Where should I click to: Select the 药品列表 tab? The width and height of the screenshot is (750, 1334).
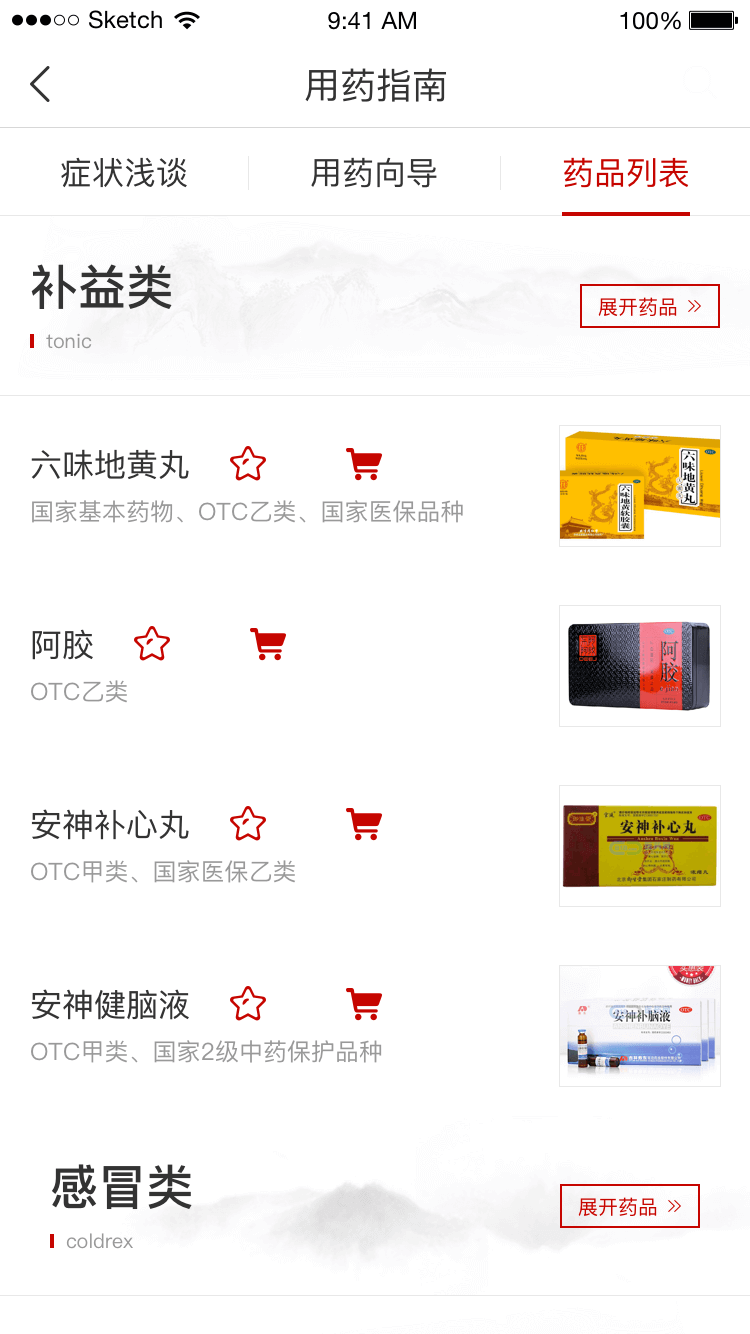click(x=626, y=173)
